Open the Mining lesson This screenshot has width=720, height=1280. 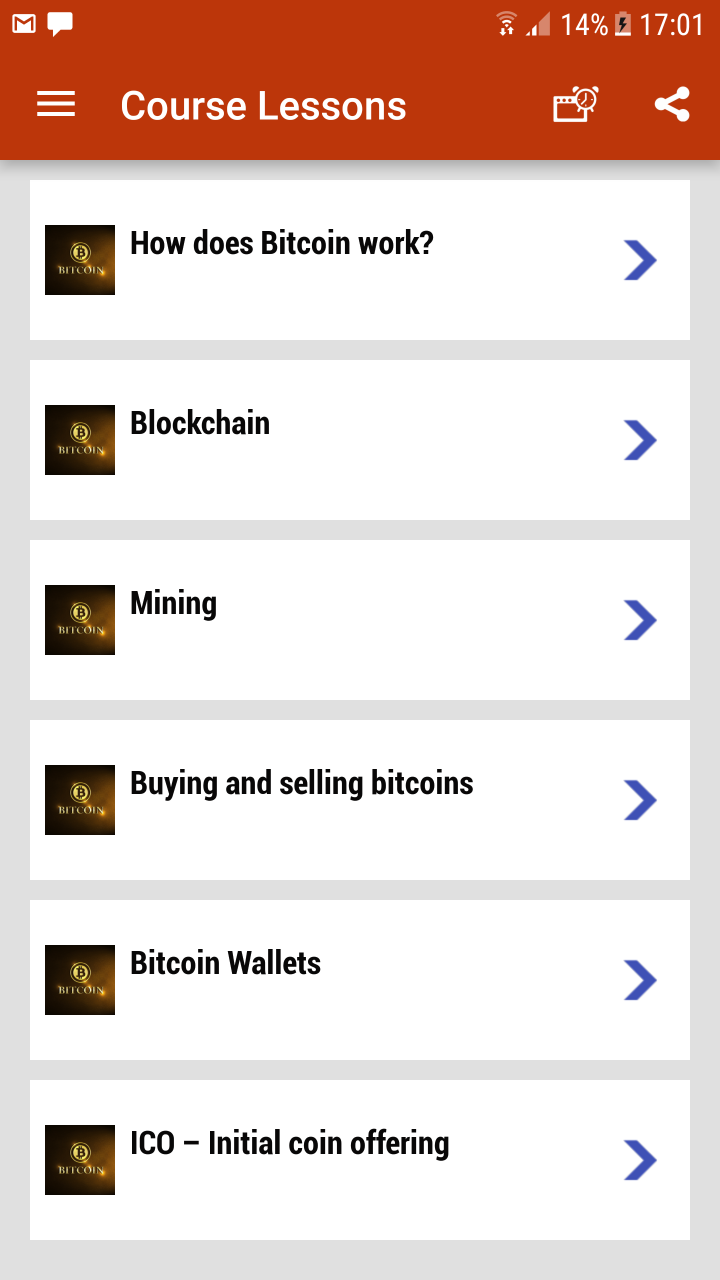point(360,620)
